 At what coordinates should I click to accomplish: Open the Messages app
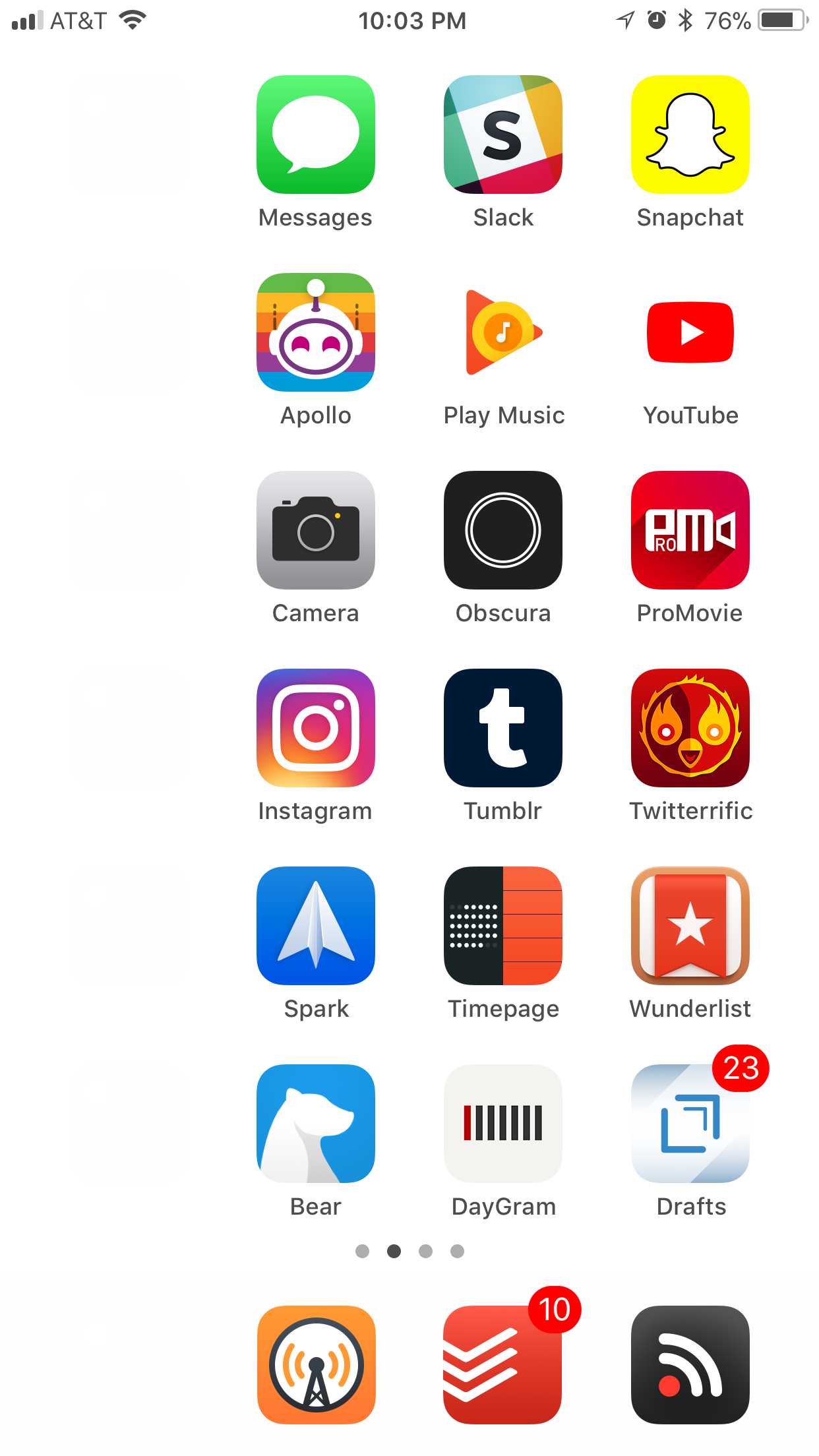[316, 135]
